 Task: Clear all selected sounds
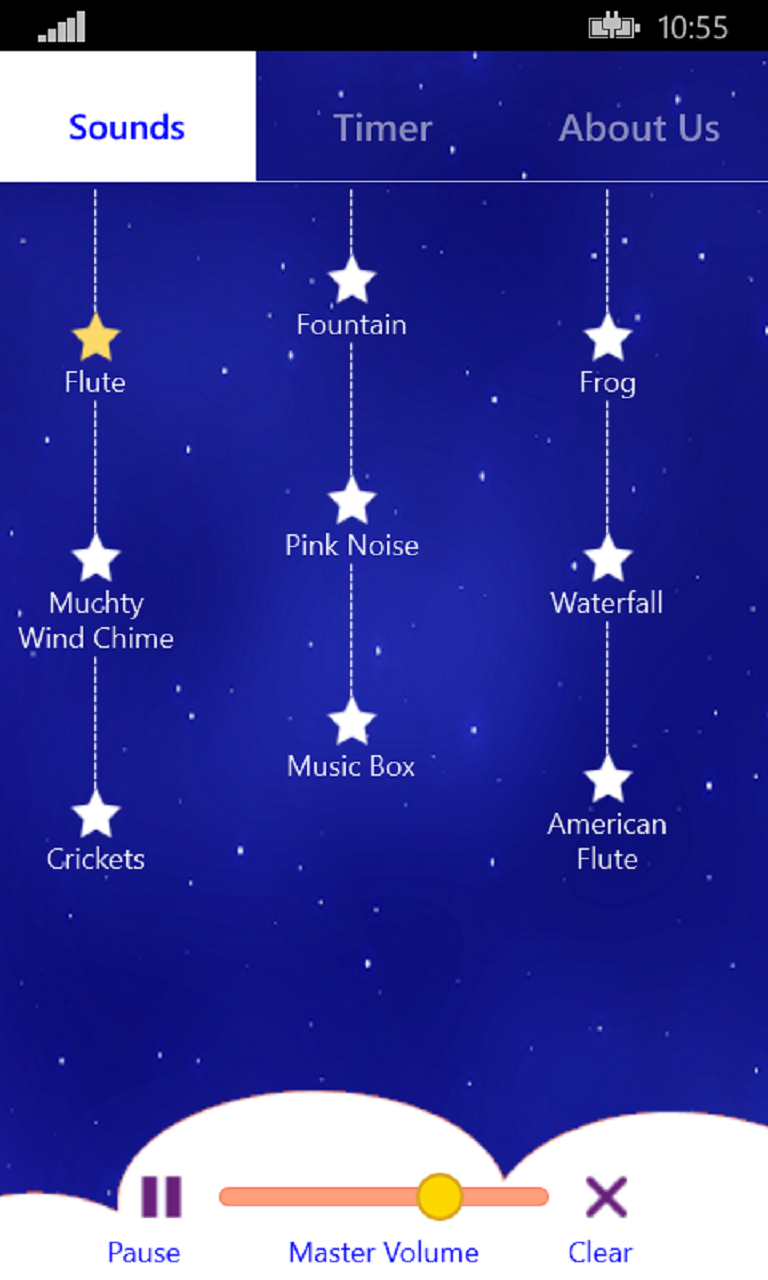coord(605,1196)
